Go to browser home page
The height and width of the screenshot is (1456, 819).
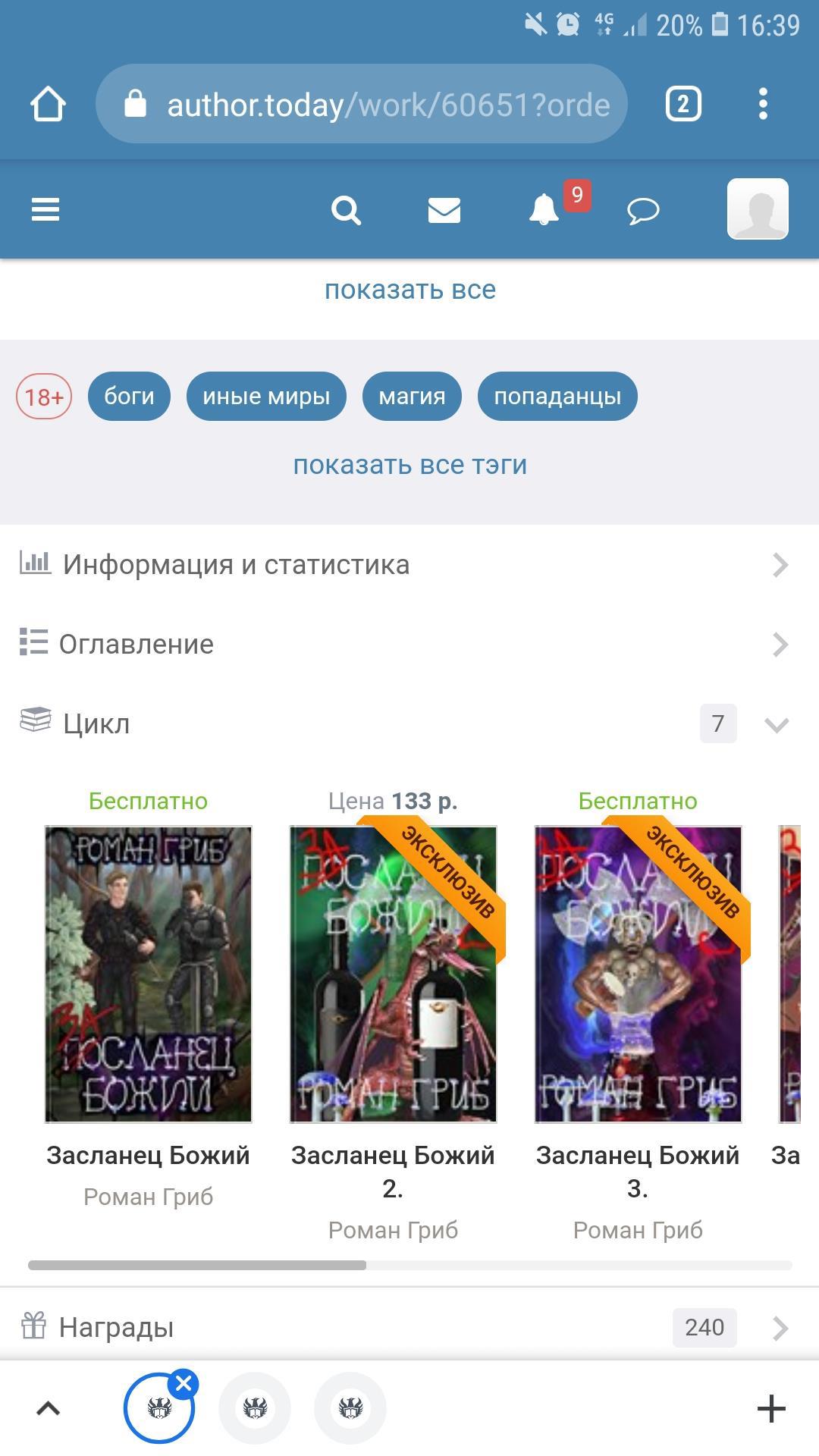[48, 104]
